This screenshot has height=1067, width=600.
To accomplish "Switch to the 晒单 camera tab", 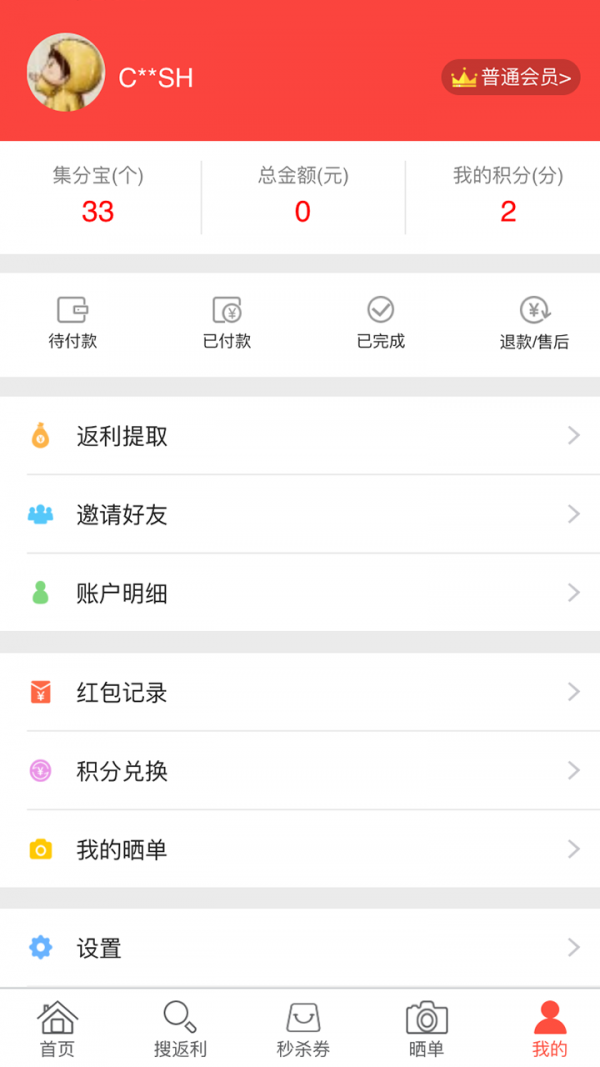I will (x=427, y=1029).
